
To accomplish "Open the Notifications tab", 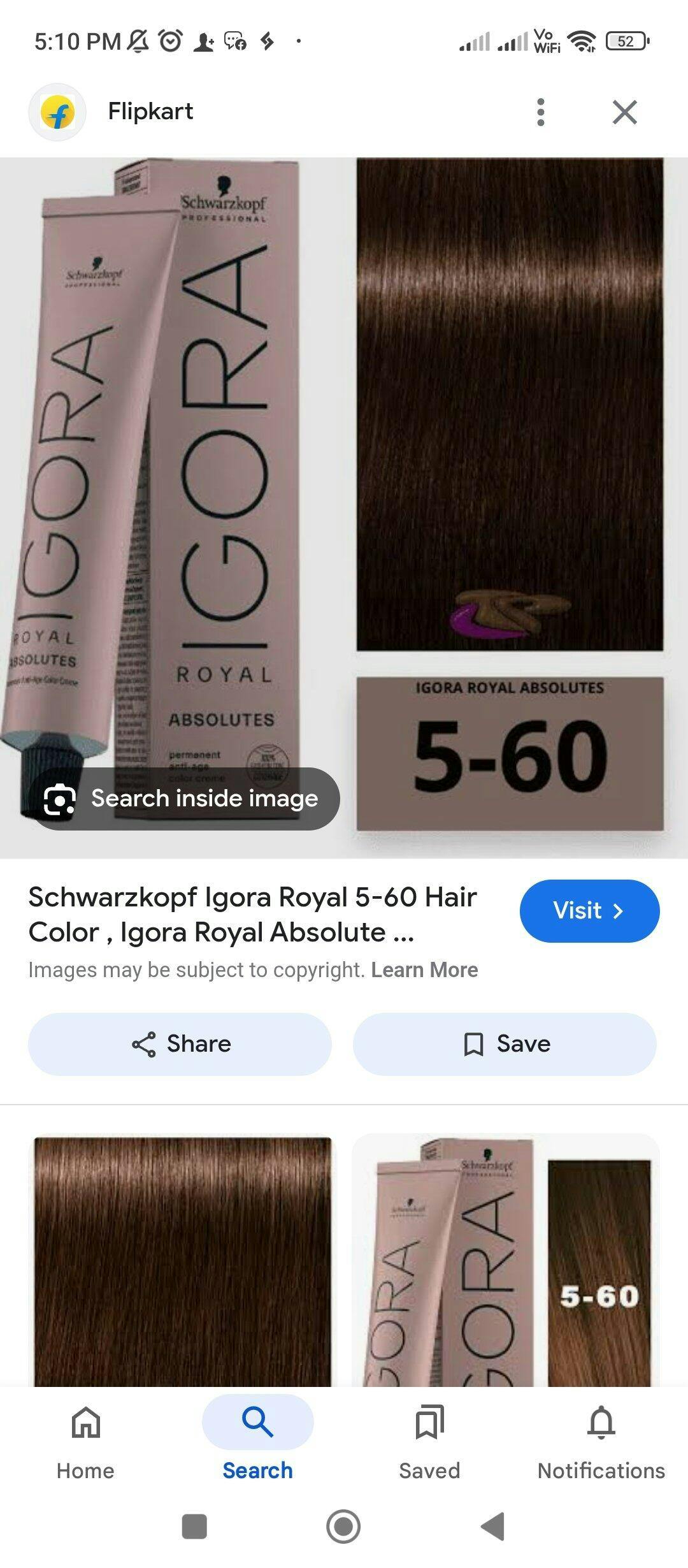I will tap(601, 1442).
